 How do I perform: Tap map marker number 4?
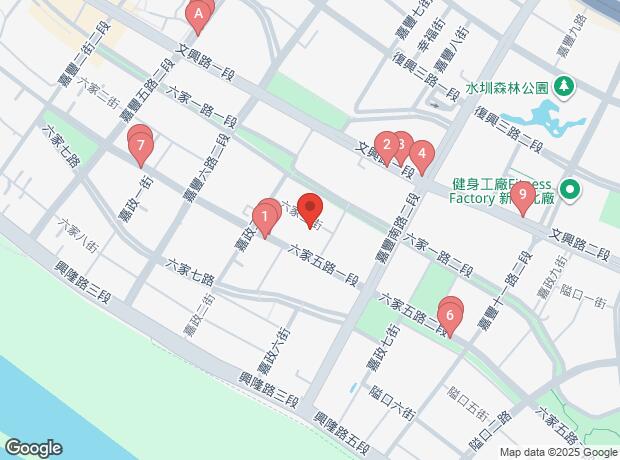point(422,157)
